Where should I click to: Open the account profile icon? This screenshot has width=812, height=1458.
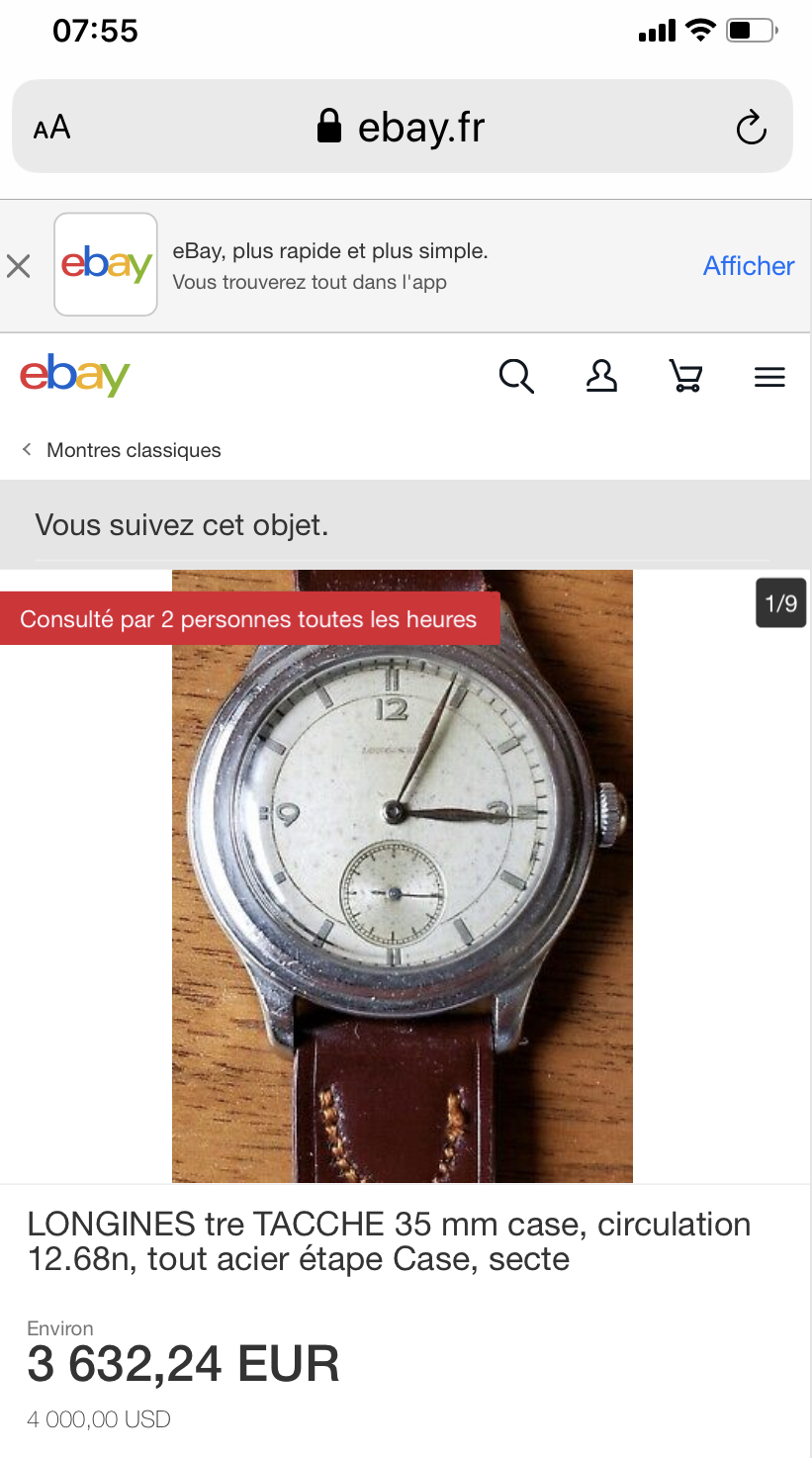pyautogui.click(x=601, y=377)
